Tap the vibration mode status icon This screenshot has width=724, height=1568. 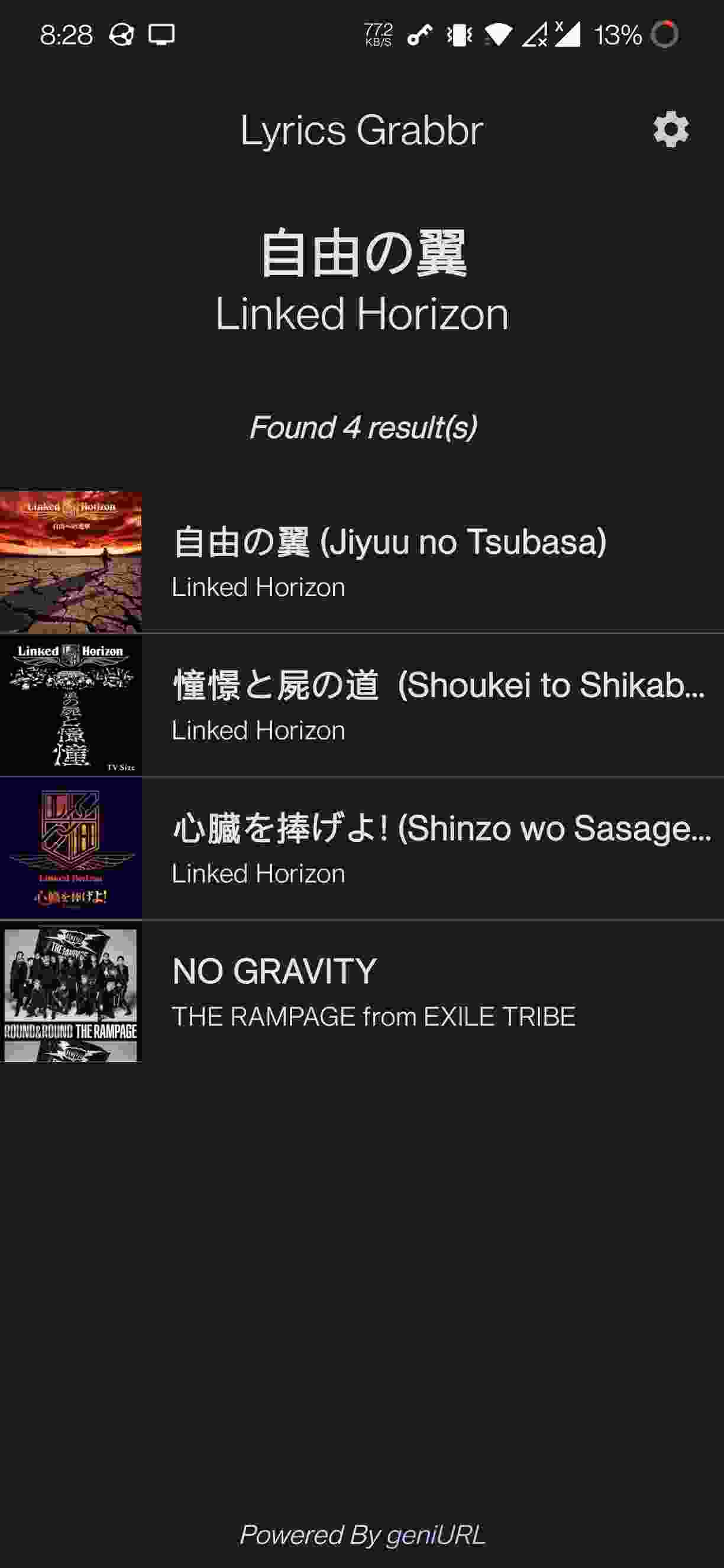(x=458, y=35)
